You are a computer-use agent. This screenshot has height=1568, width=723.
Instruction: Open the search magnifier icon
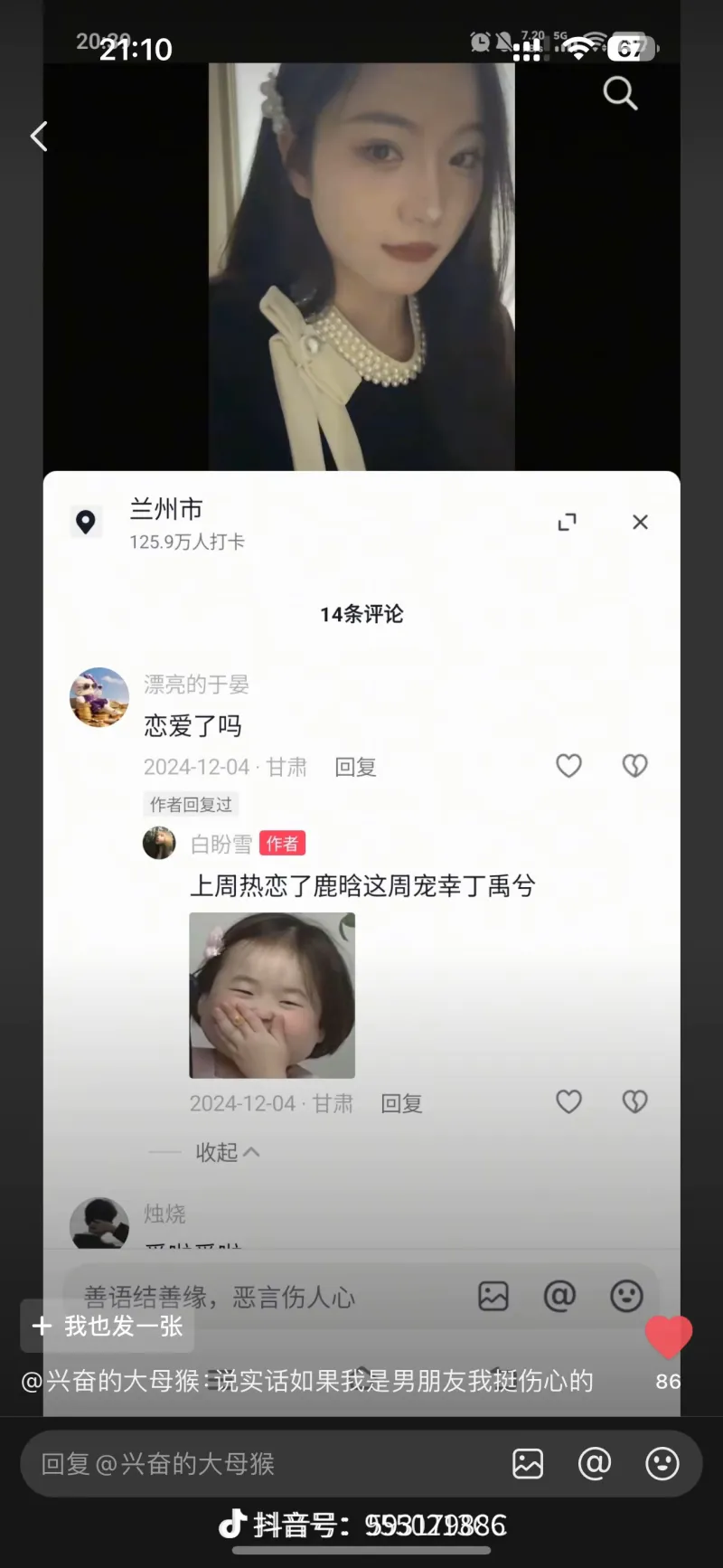(x=620, y=92)
